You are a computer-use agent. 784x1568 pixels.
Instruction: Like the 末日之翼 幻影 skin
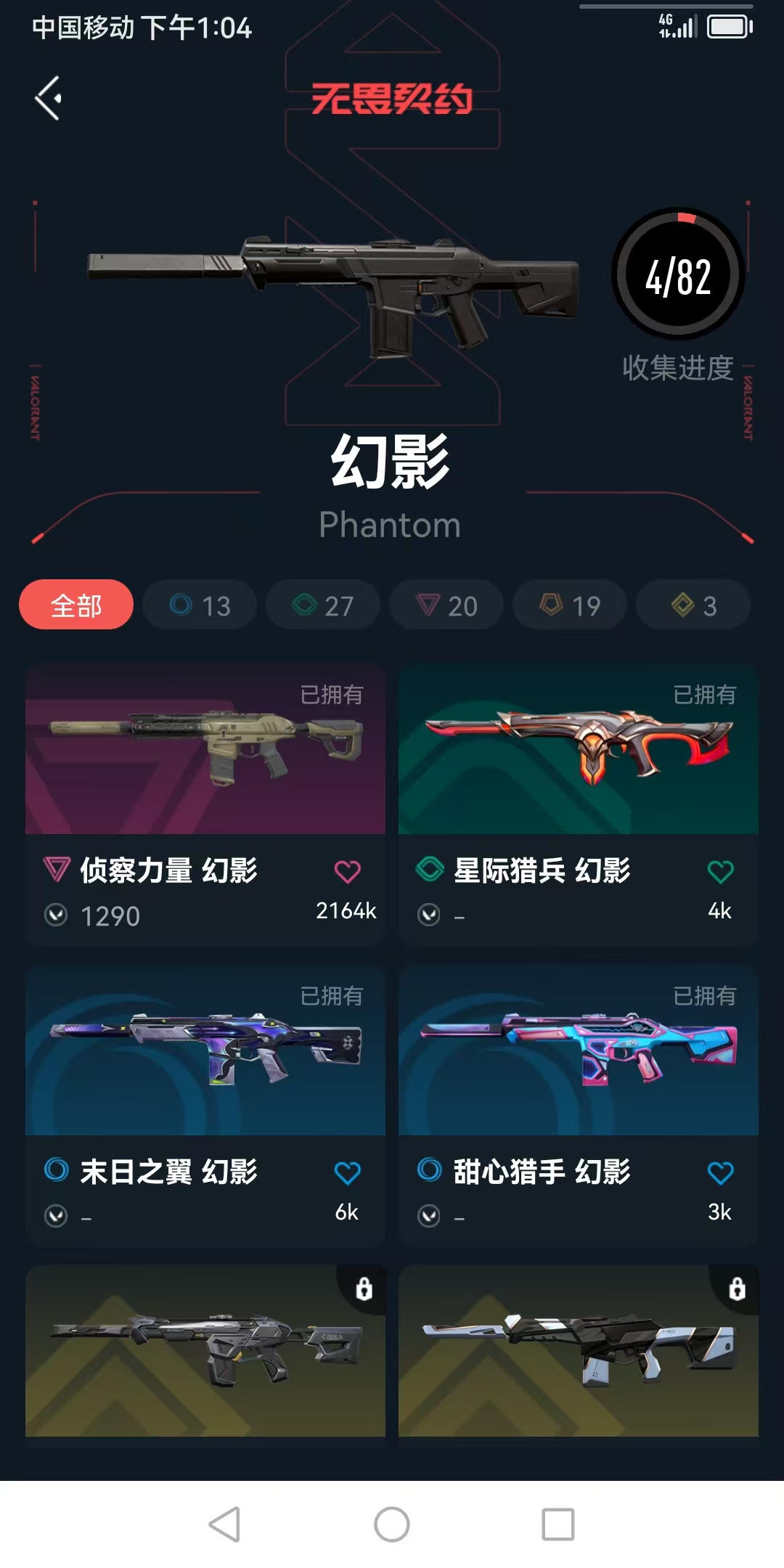click(347, 1172)
